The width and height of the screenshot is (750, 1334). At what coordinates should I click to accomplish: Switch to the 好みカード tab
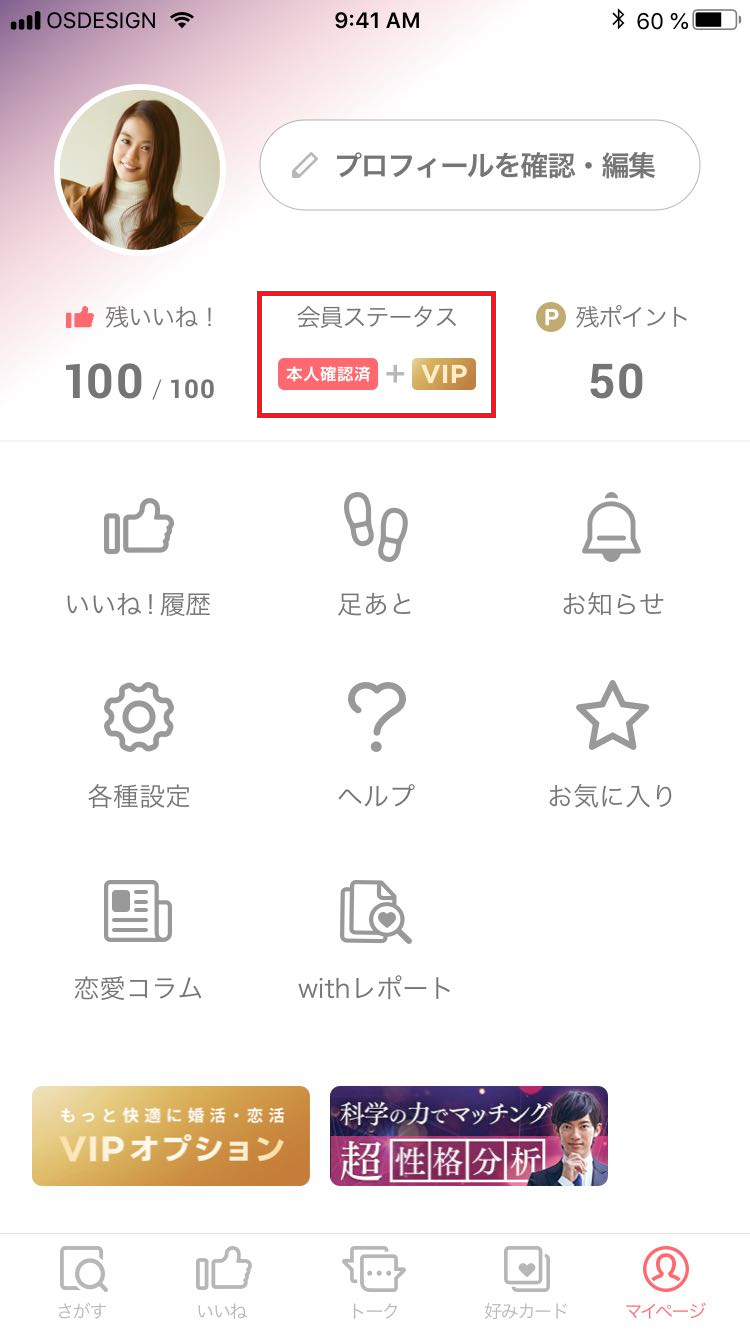[526, 1283]
